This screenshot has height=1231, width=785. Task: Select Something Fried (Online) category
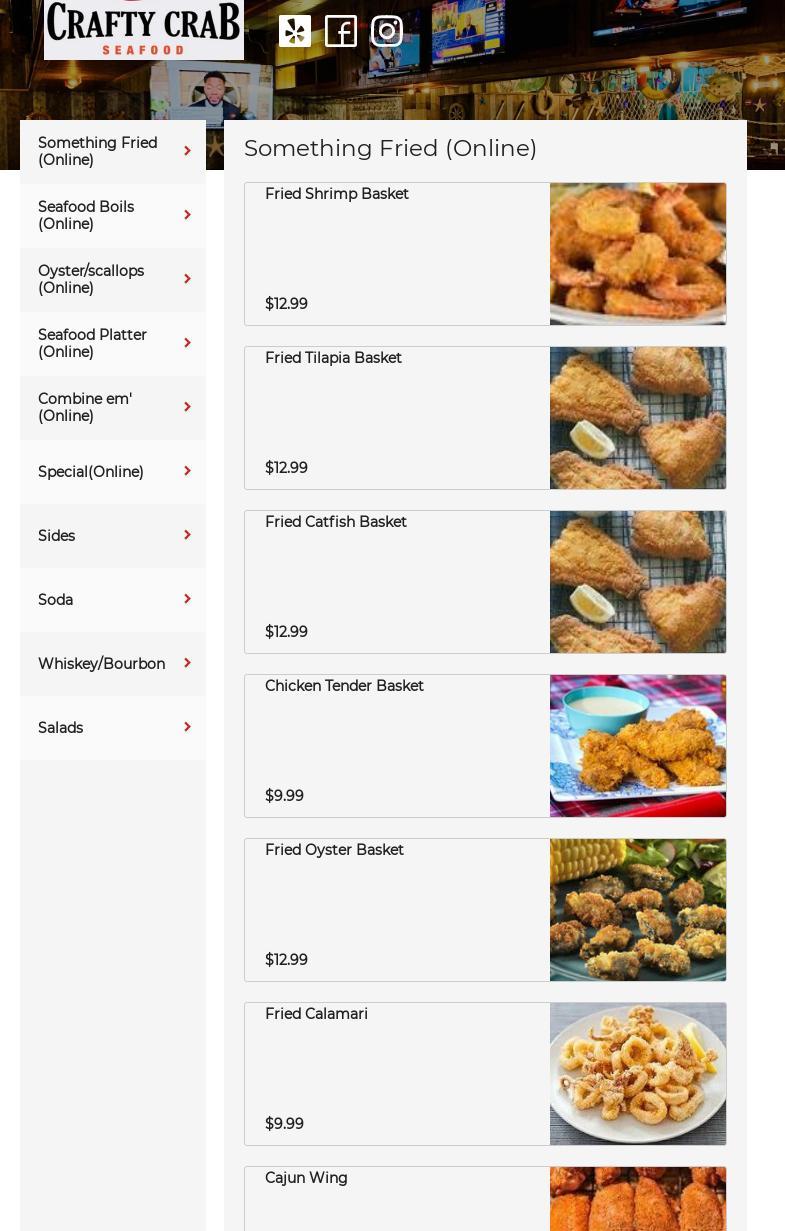(x=112, y=152)
